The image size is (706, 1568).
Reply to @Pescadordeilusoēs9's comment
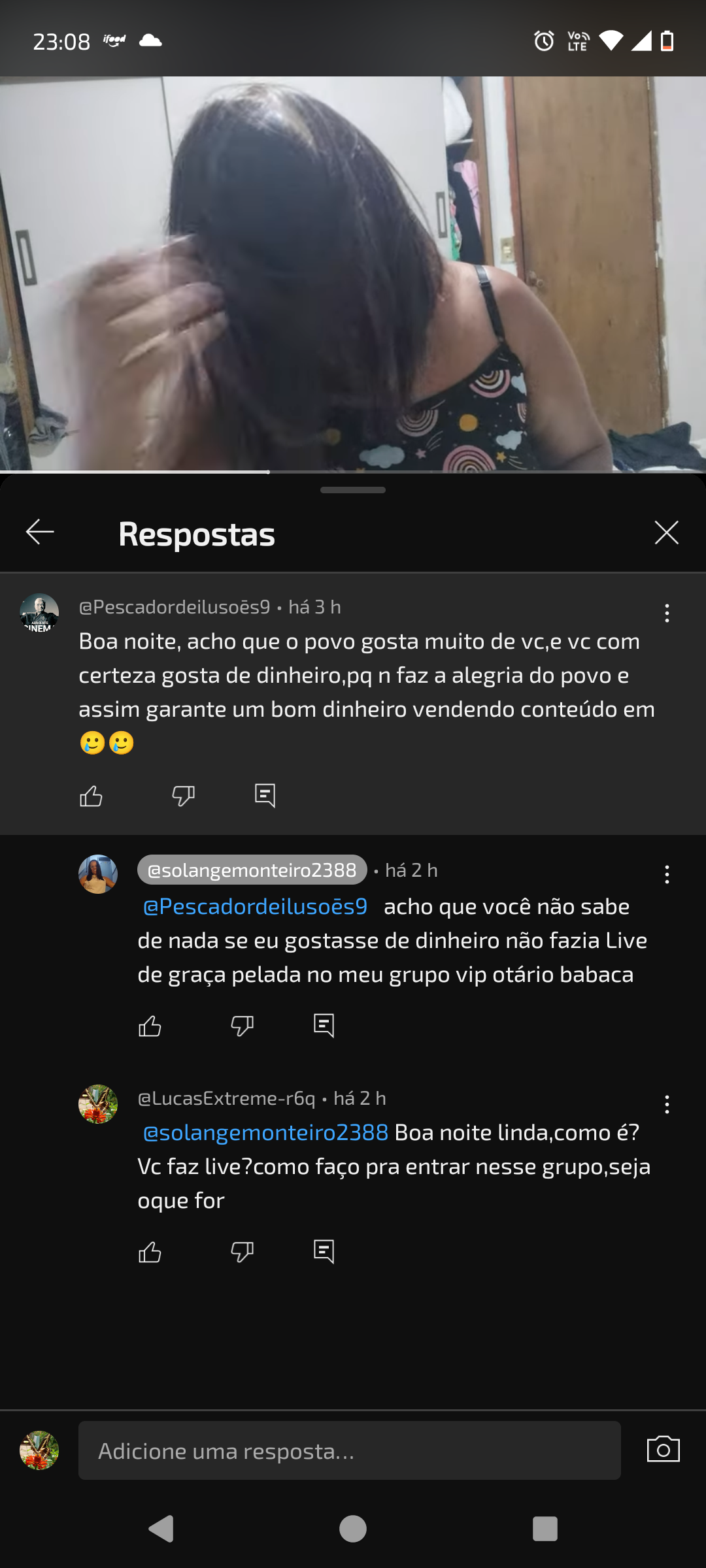pyautogui.click(x=265, y=796)
